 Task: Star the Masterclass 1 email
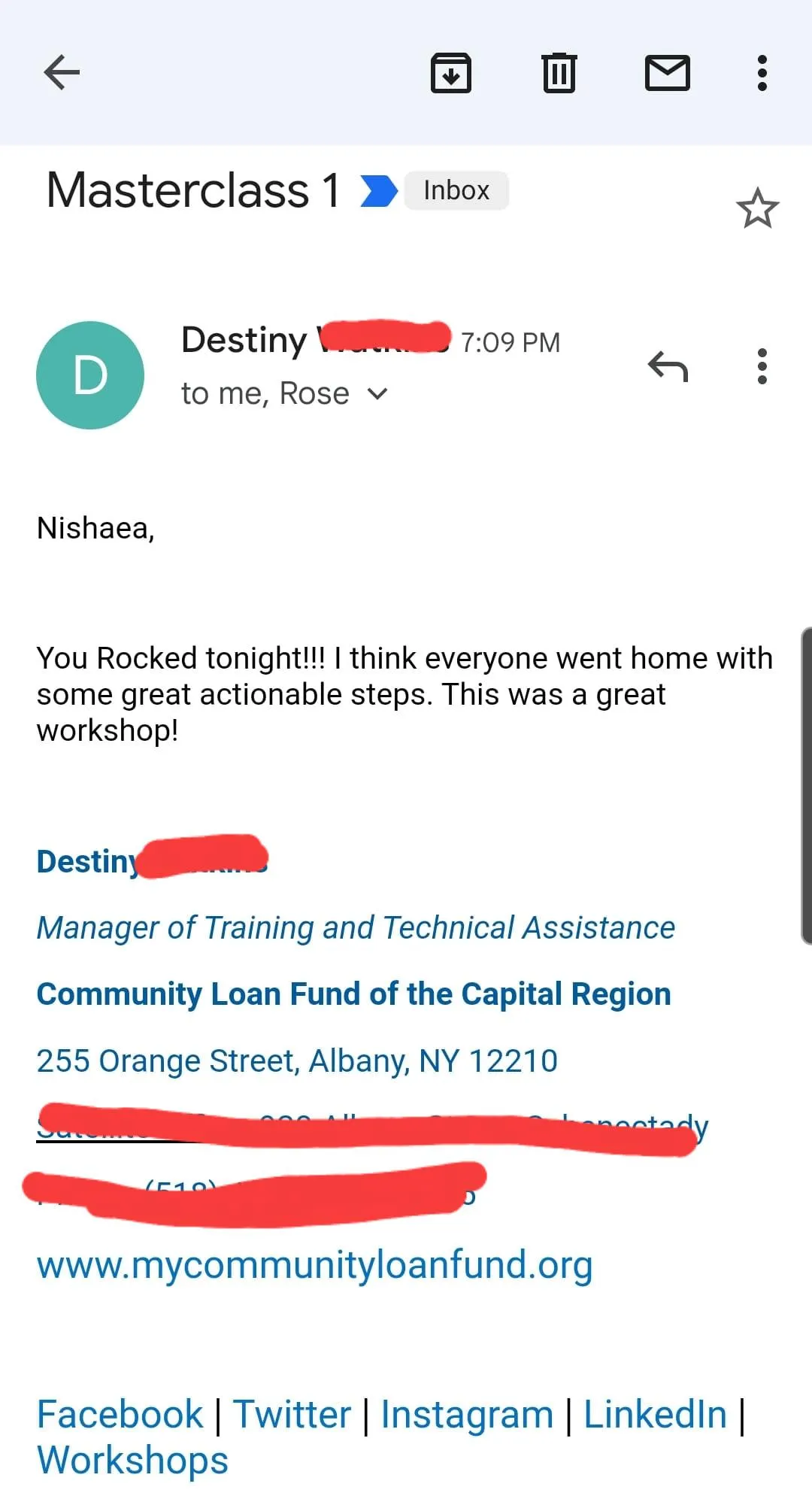pos(757,208)
